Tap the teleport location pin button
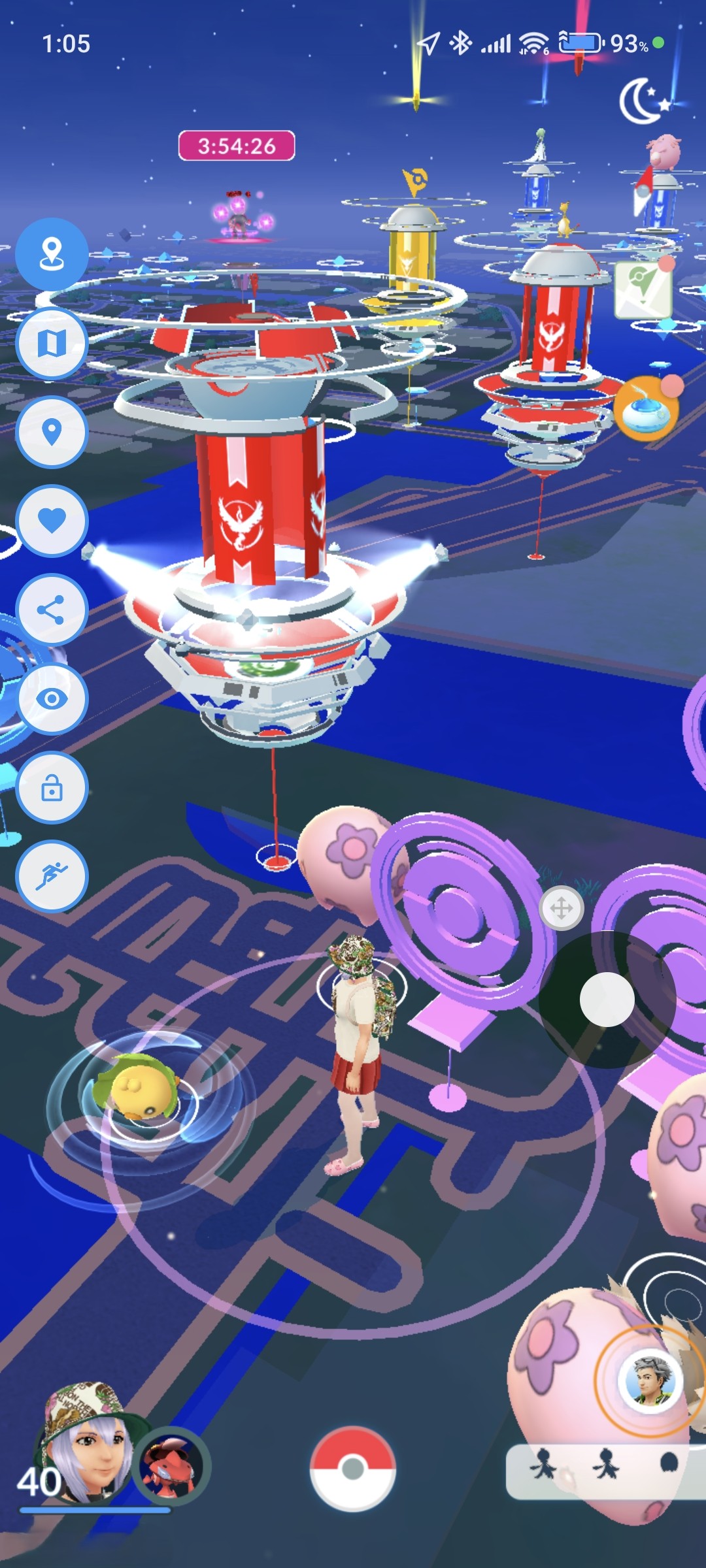Viewport: 706px width, 1568px height. click(52, 254)
